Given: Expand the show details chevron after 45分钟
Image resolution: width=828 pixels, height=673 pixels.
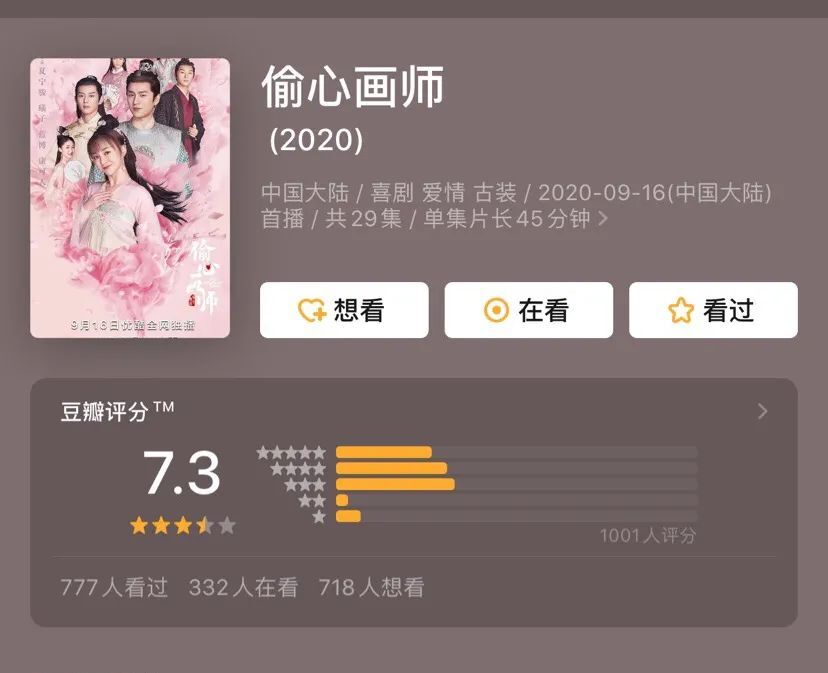Looking at the screenshot, I should tap(603, 218).
